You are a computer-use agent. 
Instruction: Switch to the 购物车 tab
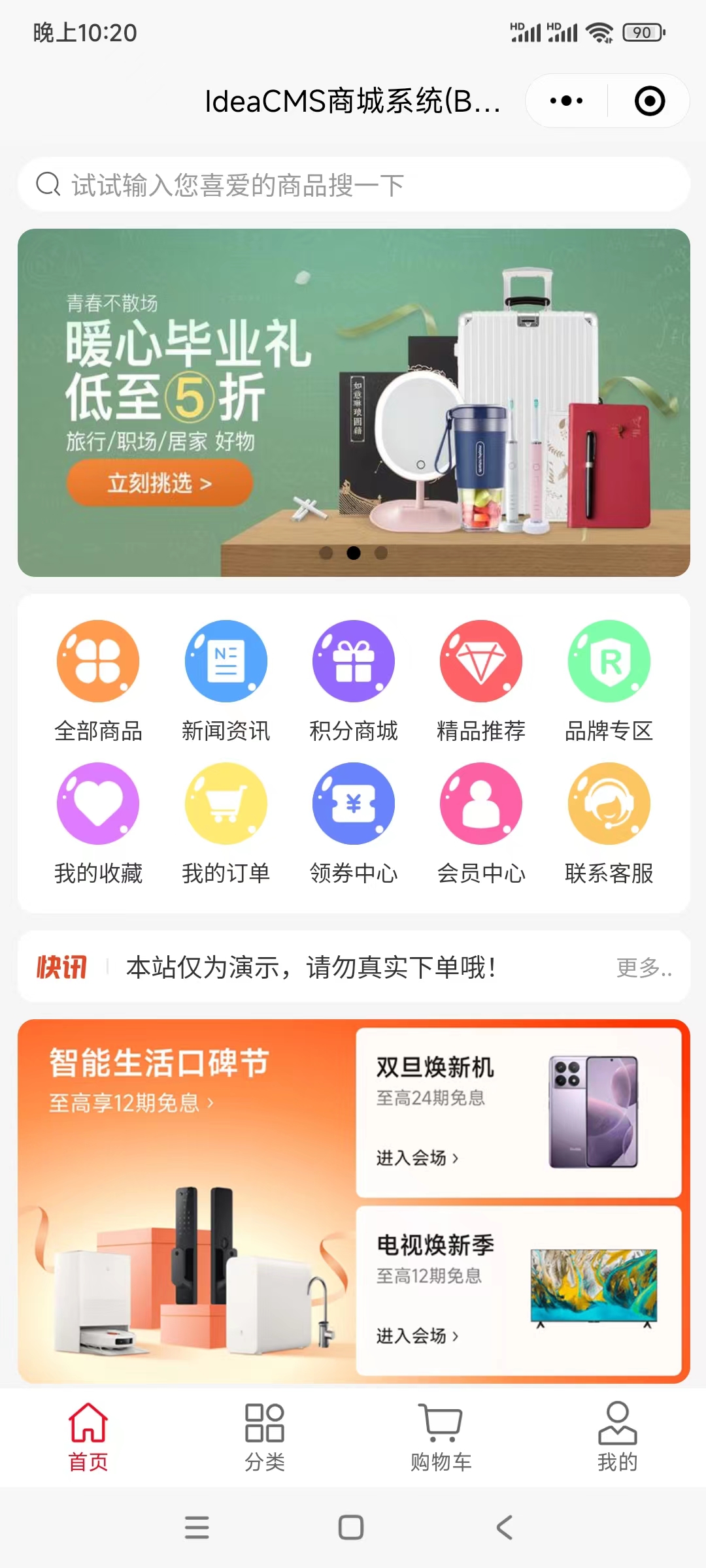[x=441, y=1436]
